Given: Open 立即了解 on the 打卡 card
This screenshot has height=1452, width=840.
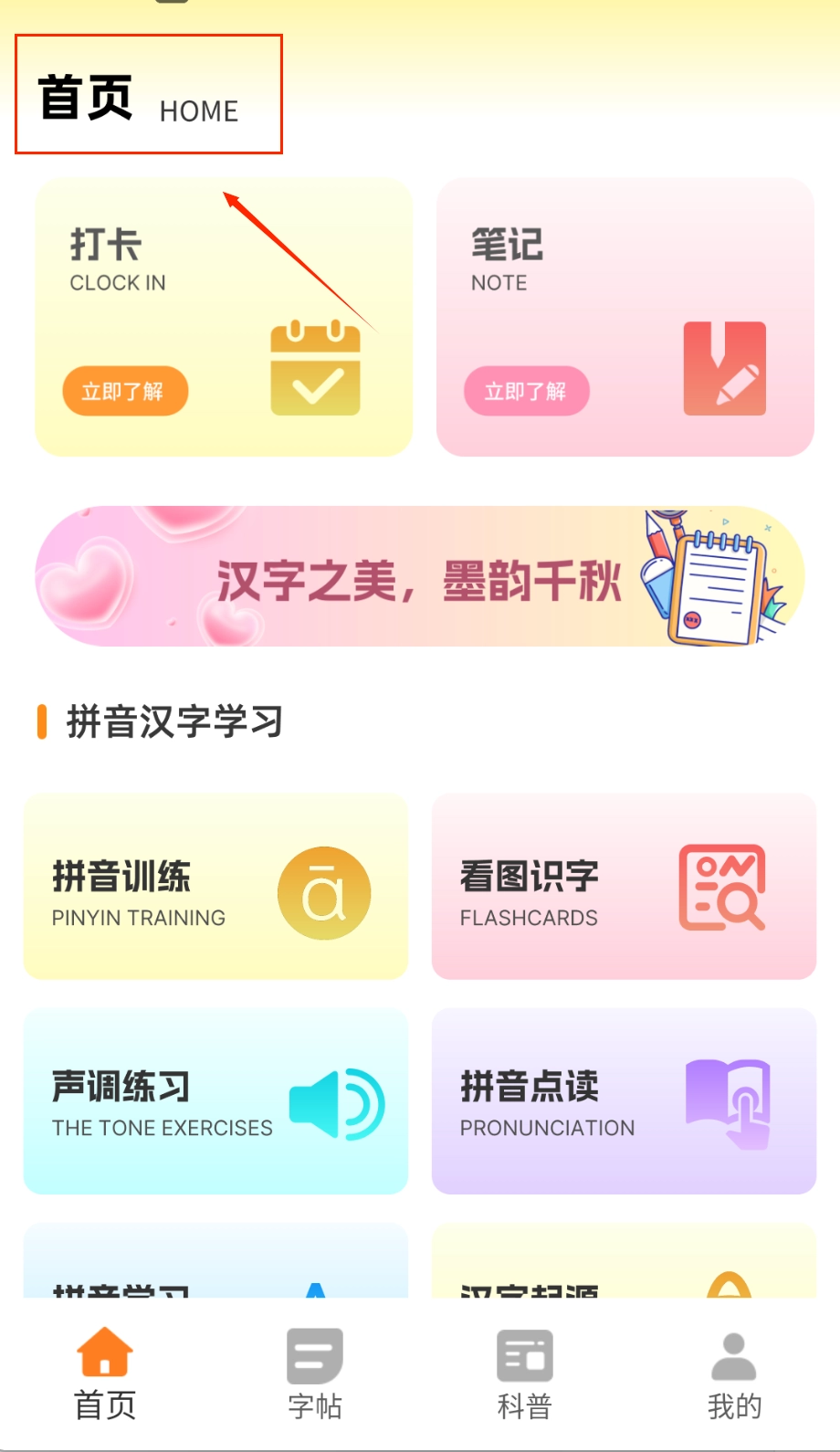Looking at the screenshot, I should (124, 391).
